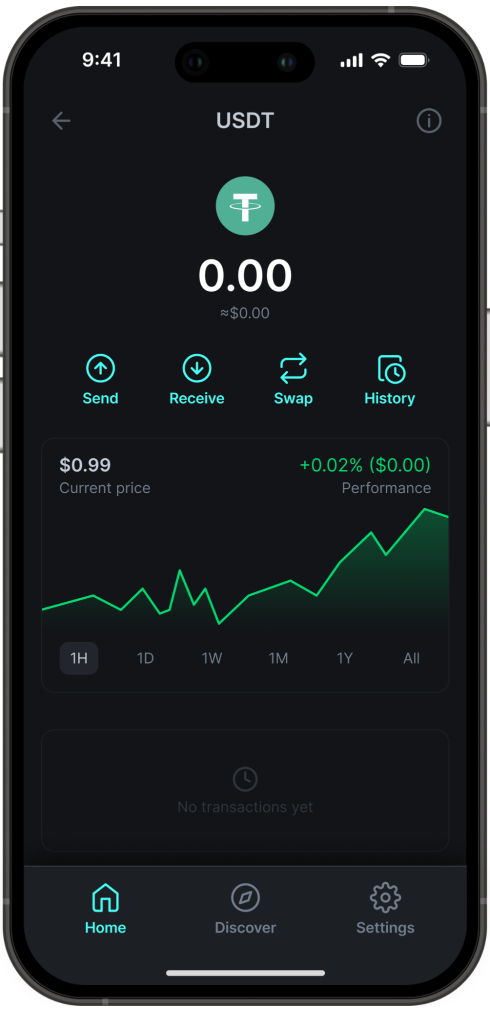490x1010 pixels.
Task: Send USDT
Action: click(x=100, y=380)
